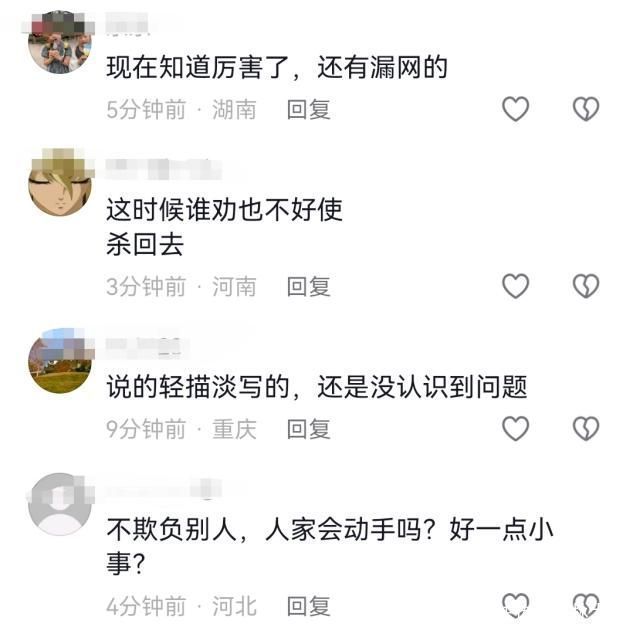Like the comment 现在知道厉害了

pyautogui.click(x=515, y=109)
